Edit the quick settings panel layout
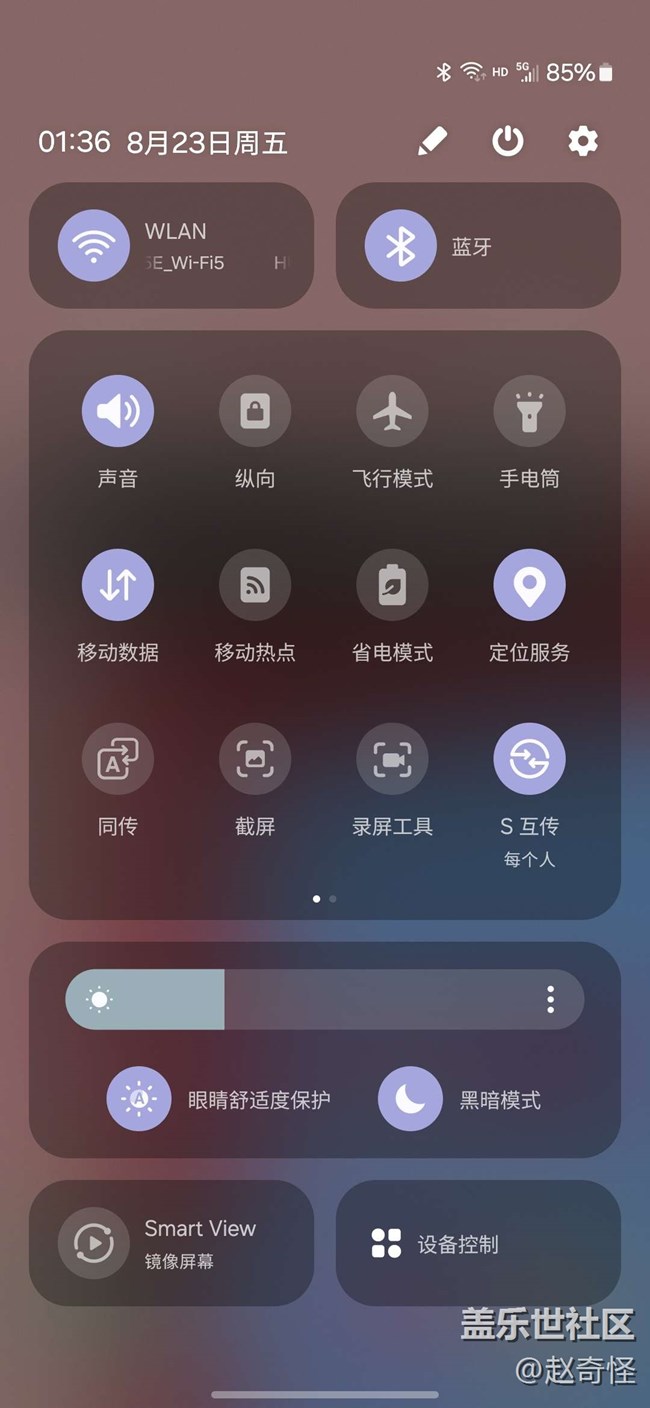Viewport: 650px width, 1408px height. (432, 142)
